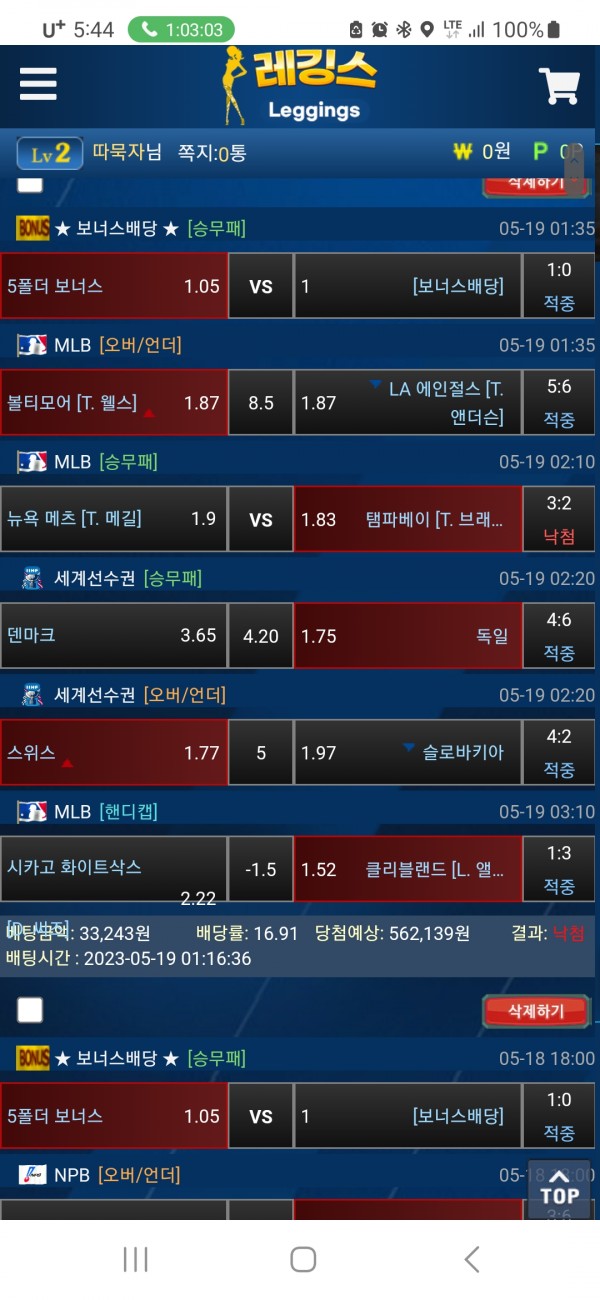Open the 쪽지 messages inbox
This screenshot has width=600, height=1300.
[x=212, y=153]
